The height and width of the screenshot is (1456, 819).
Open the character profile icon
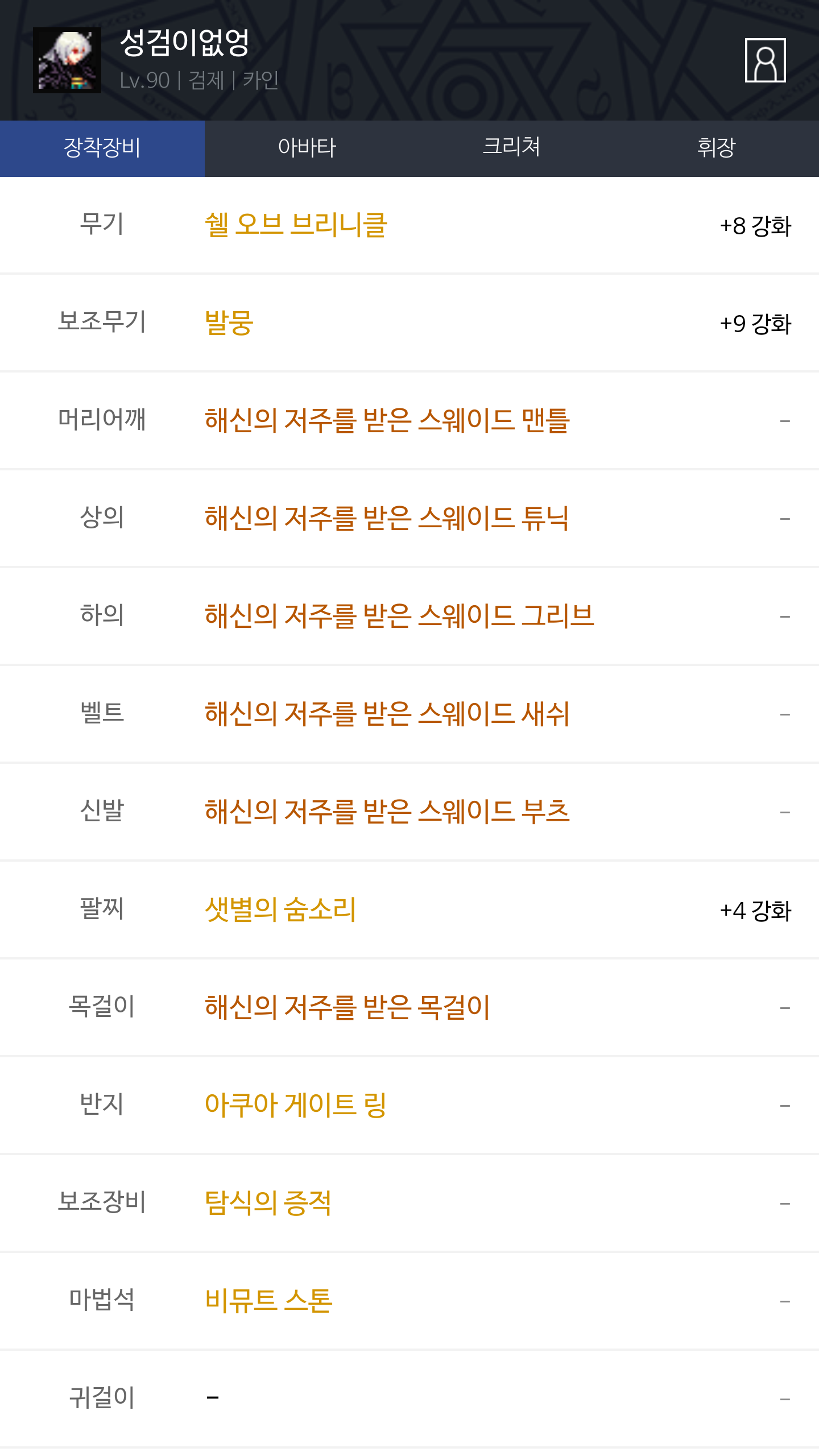pos(765,60)
